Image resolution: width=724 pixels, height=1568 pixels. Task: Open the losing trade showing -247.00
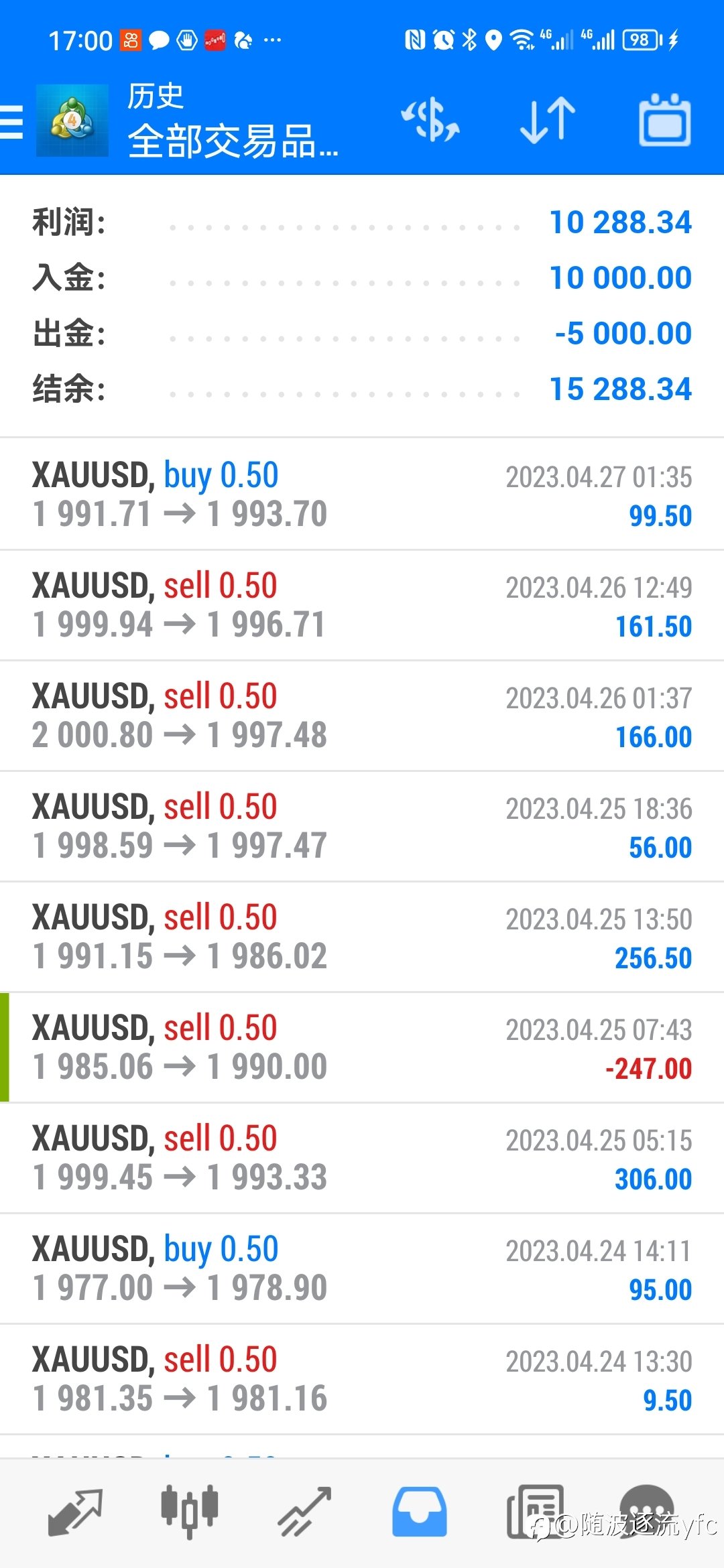click(x=362, y=1047)
